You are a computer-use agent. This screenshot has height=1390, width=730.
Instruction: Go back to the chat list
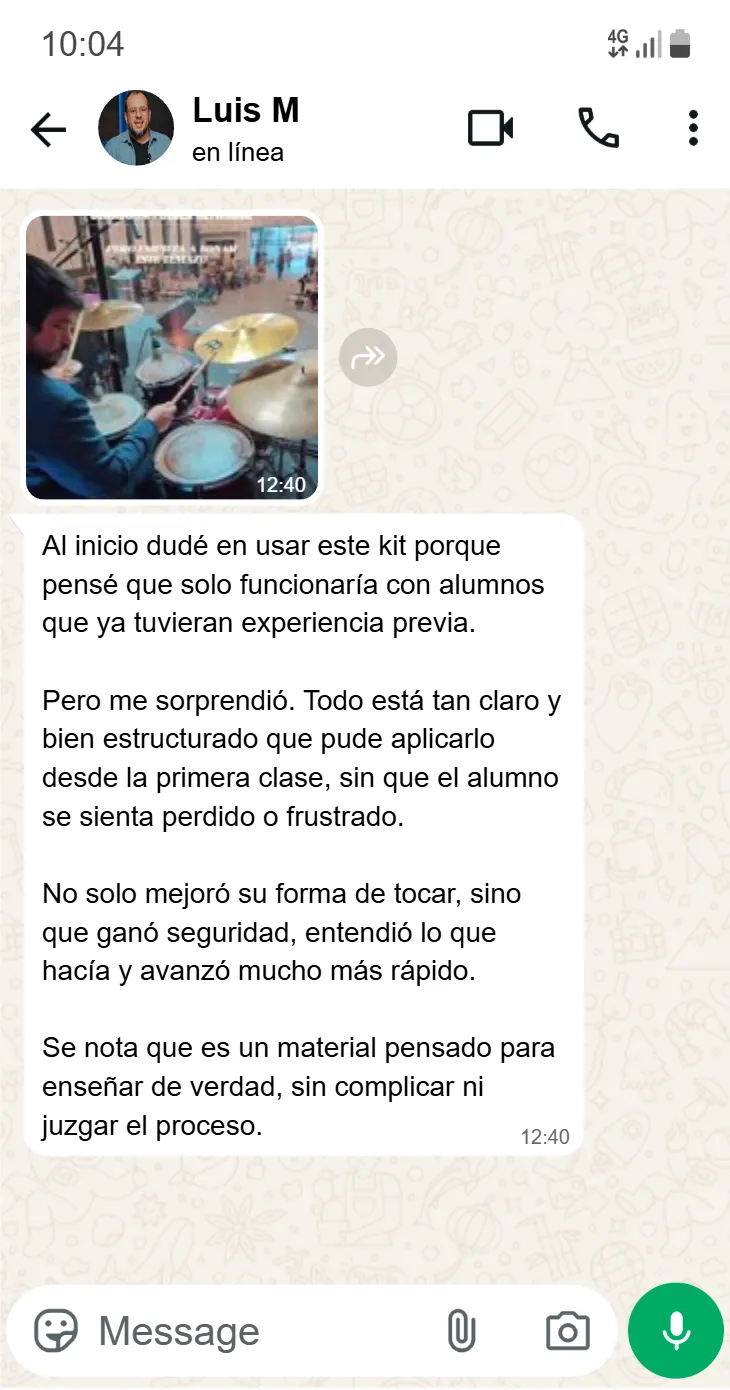point(48,129)
